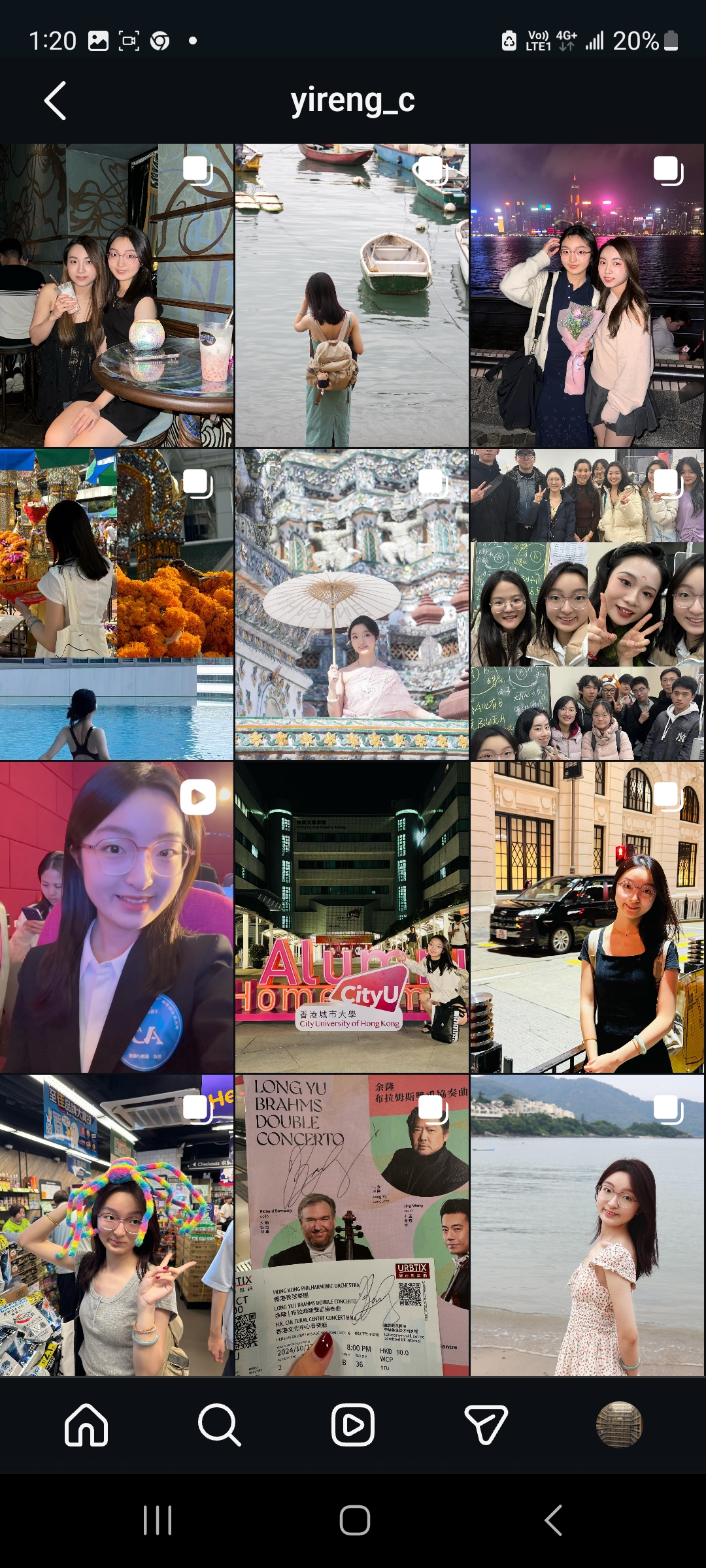Viewport: 706px width, 1568px height.
Task: Tap the system recent apps button
Action: [158, 1520]
